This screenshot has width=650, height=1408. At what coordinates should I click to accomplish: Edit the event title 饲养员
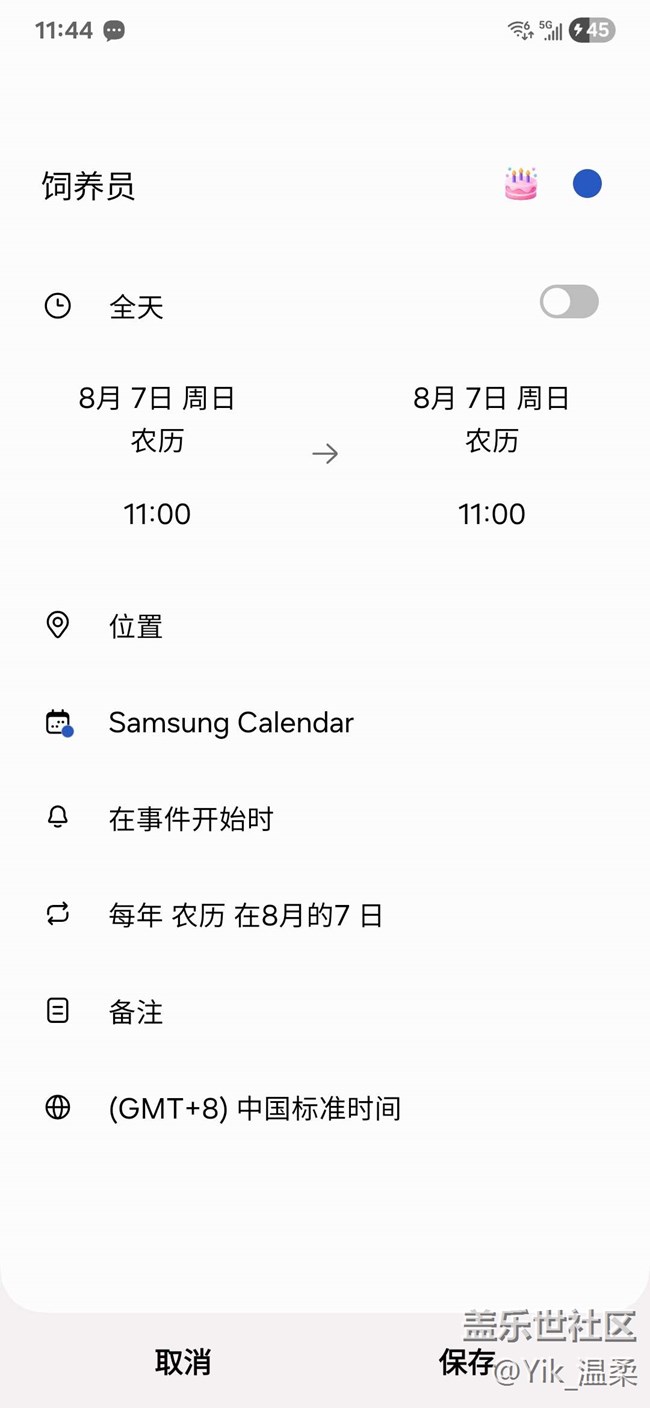tap(200, 186)
